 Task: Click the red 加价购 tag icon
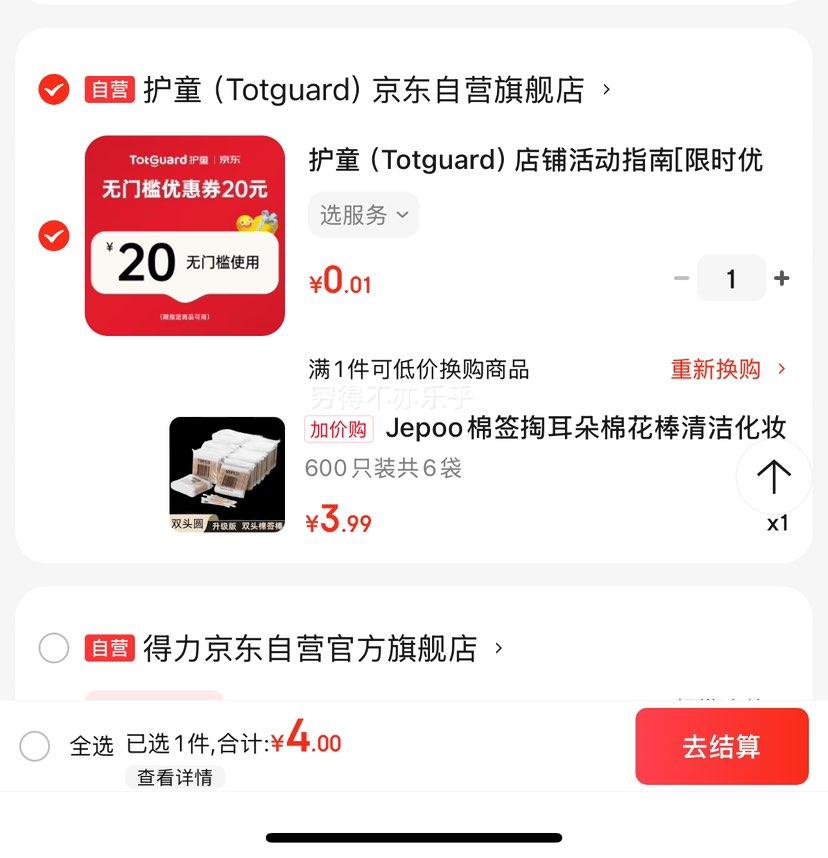[339, 428]
